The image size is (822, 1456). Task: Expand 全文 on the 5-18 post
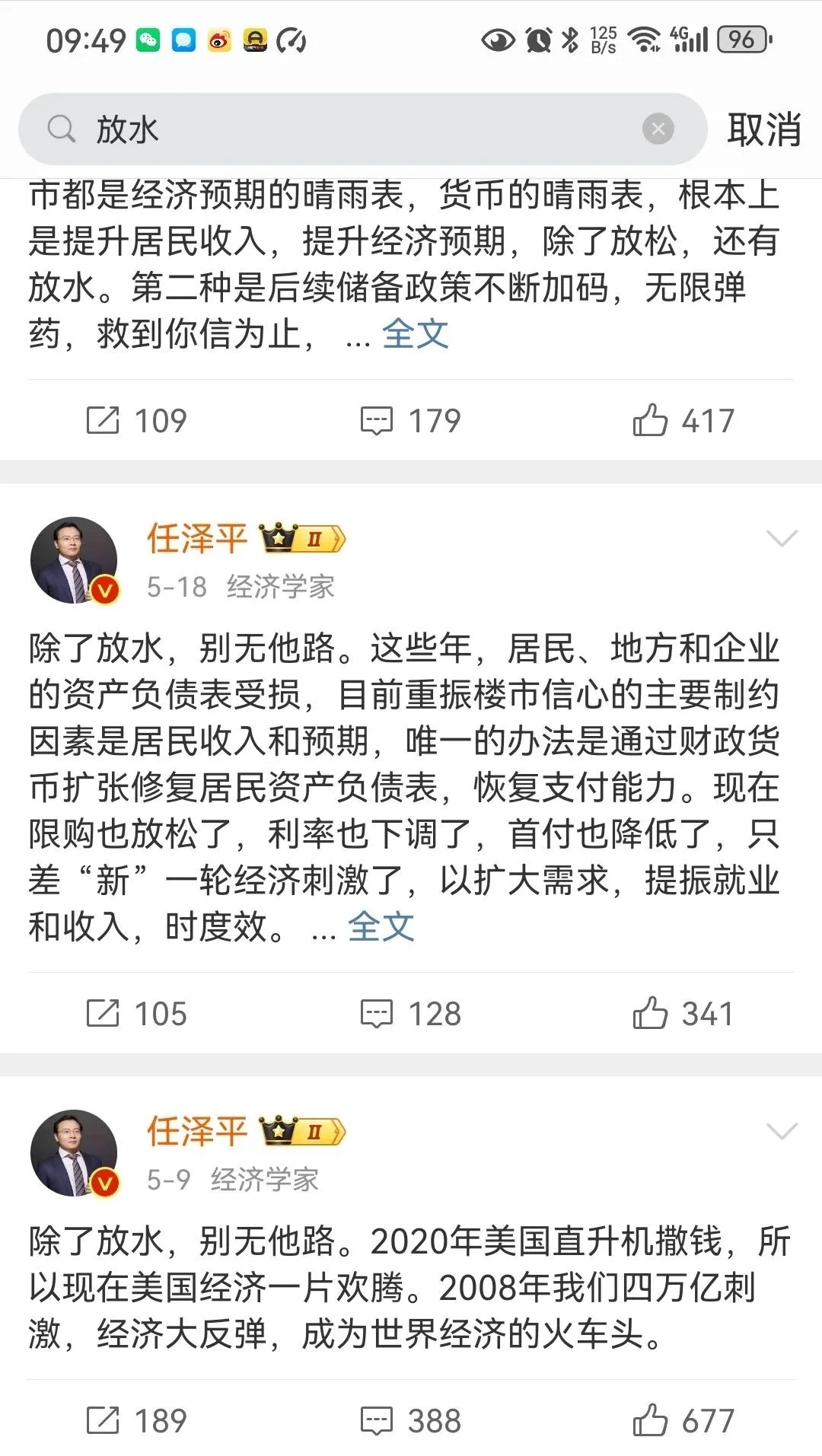pyautogui.click(x=381, y=927)
